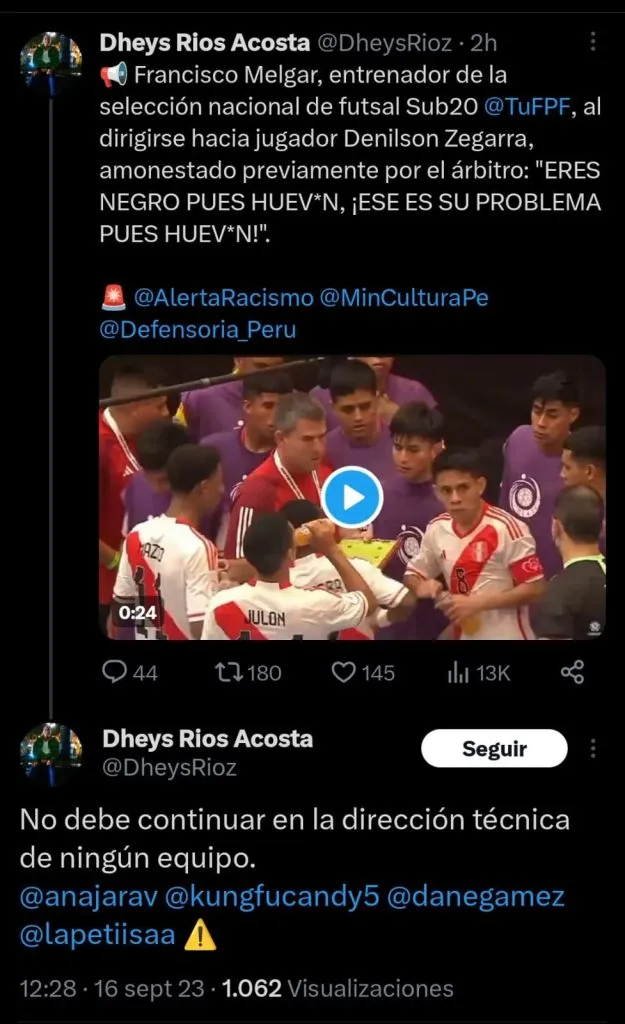Retweet the post with 180 retweets
The image size is (625, 1024).
click(248, 673)
